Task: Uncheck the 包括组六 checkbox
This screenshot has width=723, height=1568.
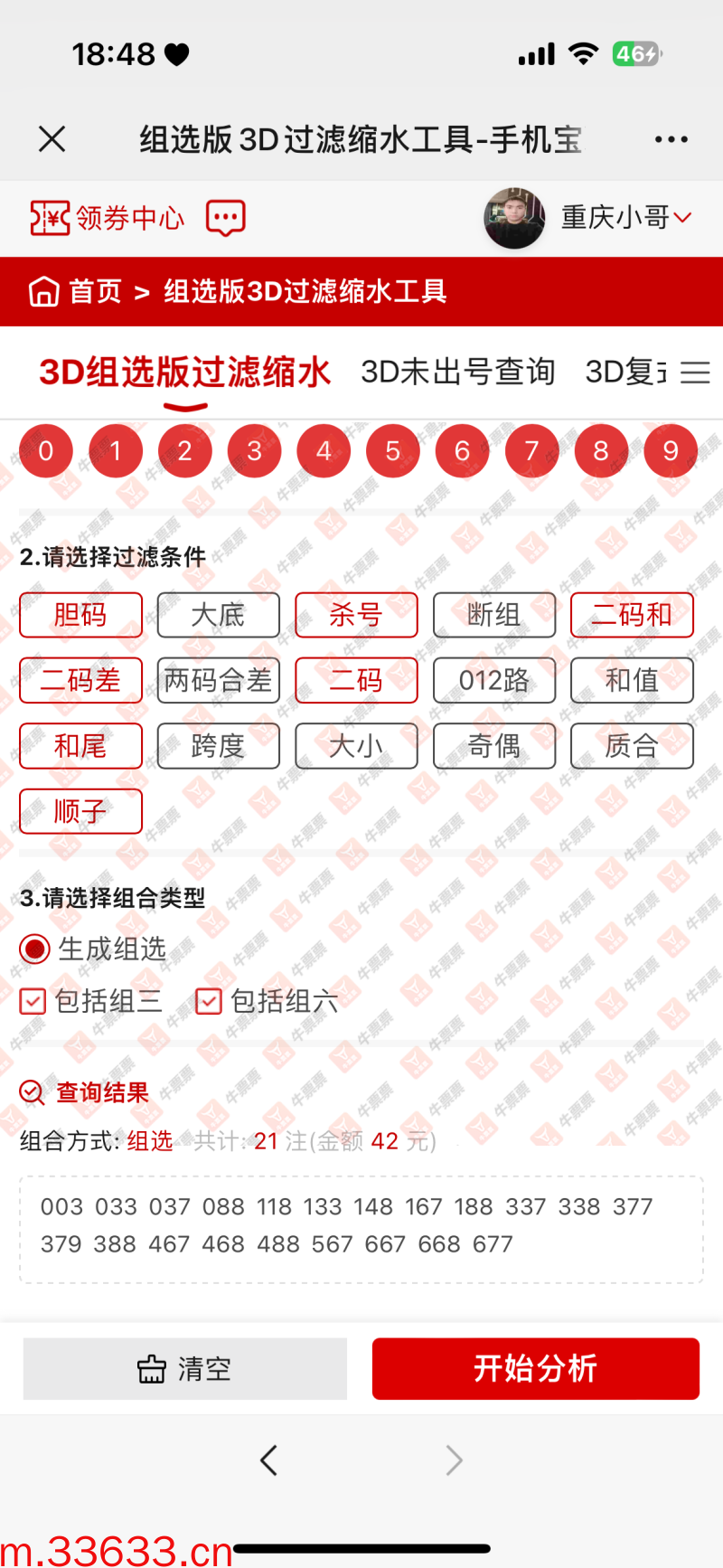Action: (x=209, y=1001)
